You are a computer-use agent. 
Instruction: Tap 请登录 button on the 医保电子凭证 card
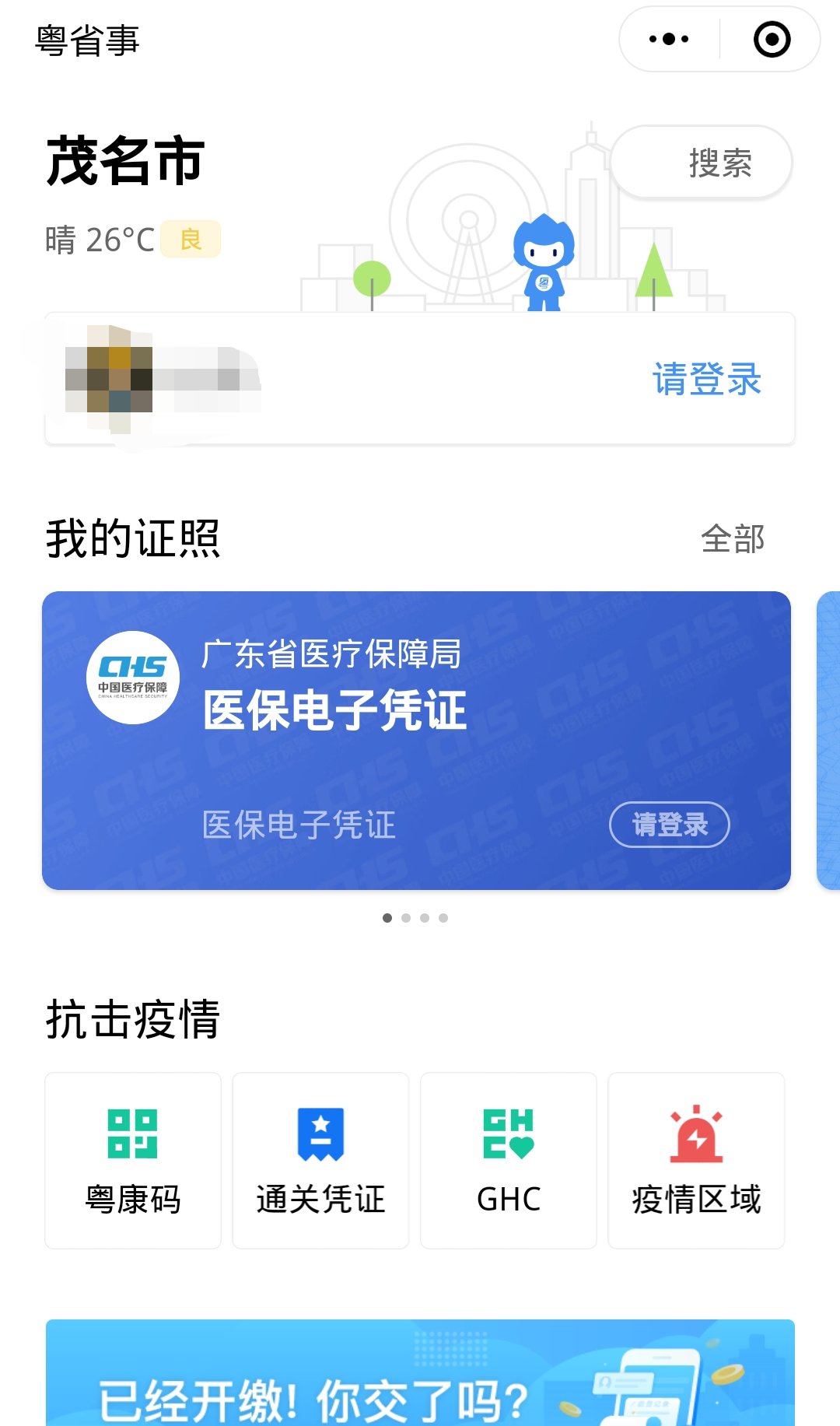pyautogui.click(x=669, y=825)
